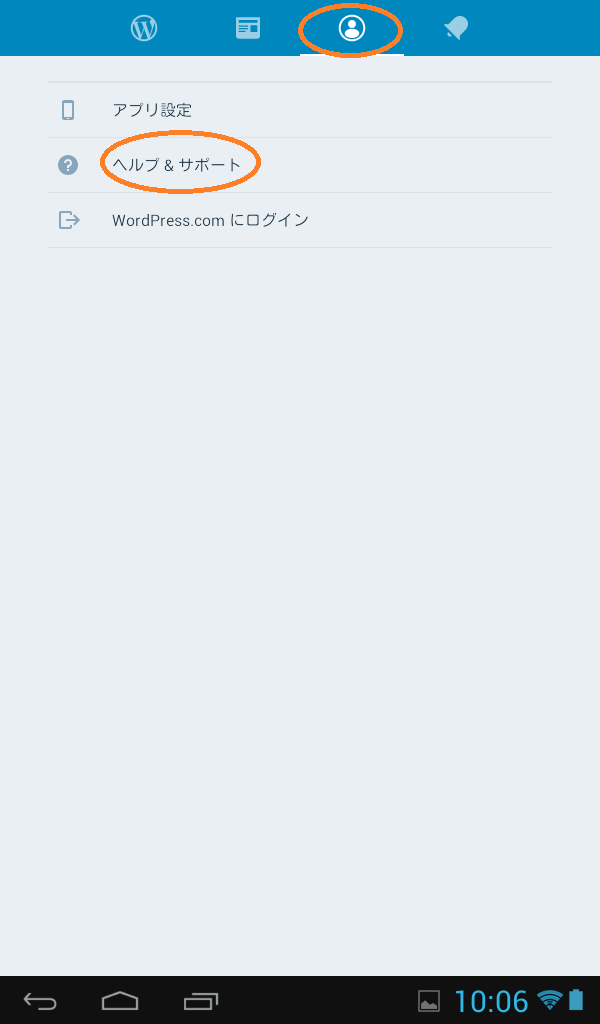Open the recent apps view
600x1024 pixels.
[x=200, y=1000]
